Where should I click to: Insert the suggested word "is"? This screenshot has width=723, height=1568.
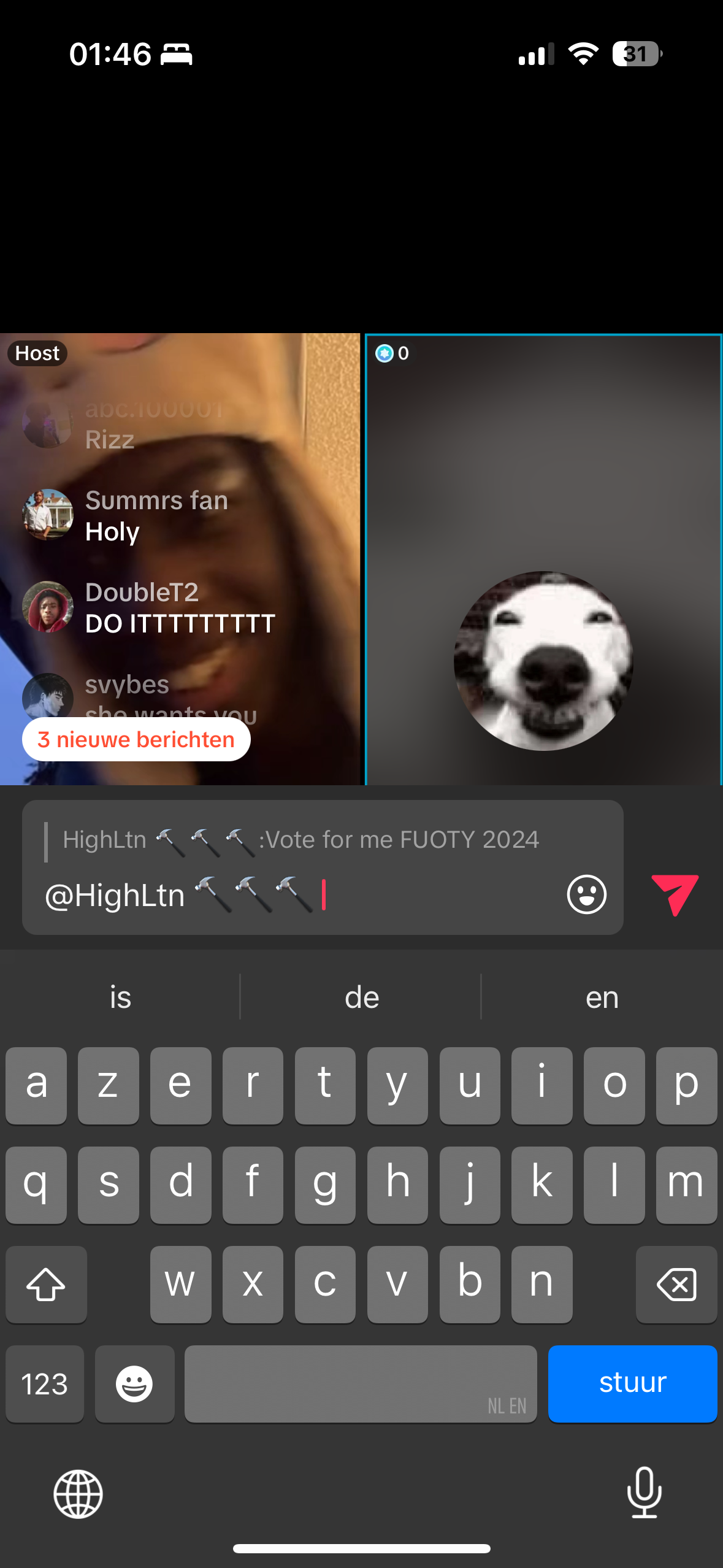click(x=120, y=997)
